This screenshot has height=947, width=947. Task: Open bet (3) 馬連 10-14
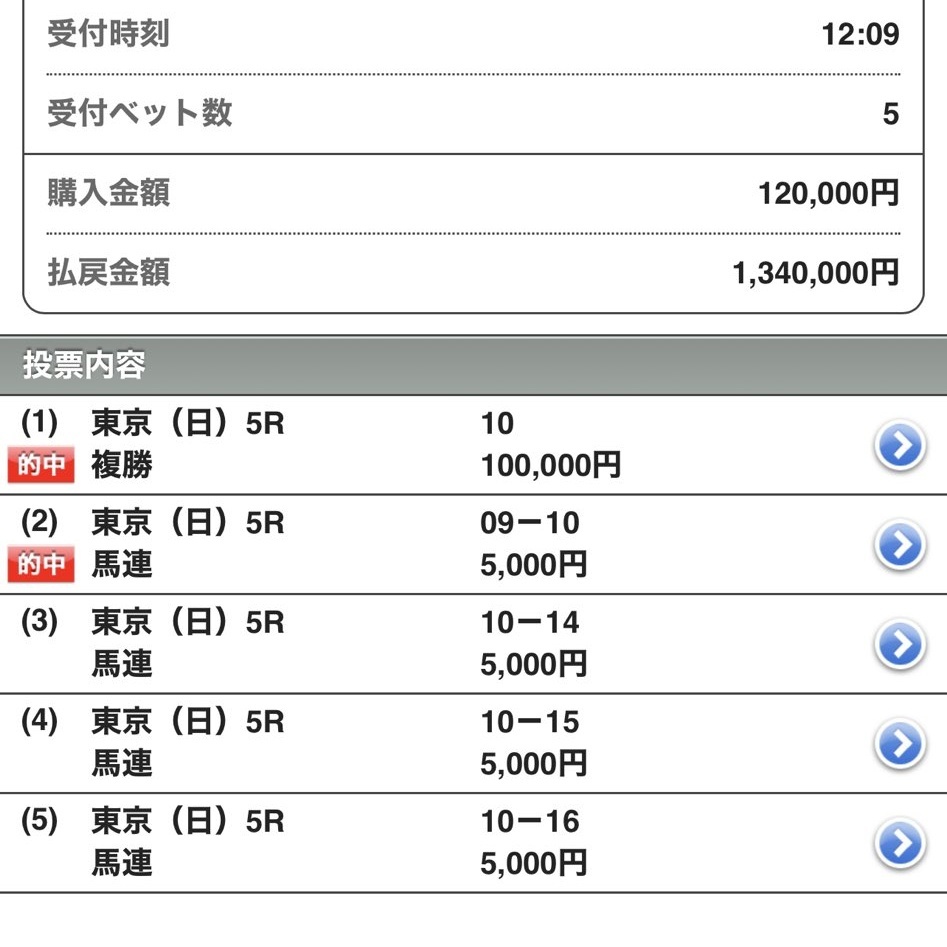click(x=900, y=645)
